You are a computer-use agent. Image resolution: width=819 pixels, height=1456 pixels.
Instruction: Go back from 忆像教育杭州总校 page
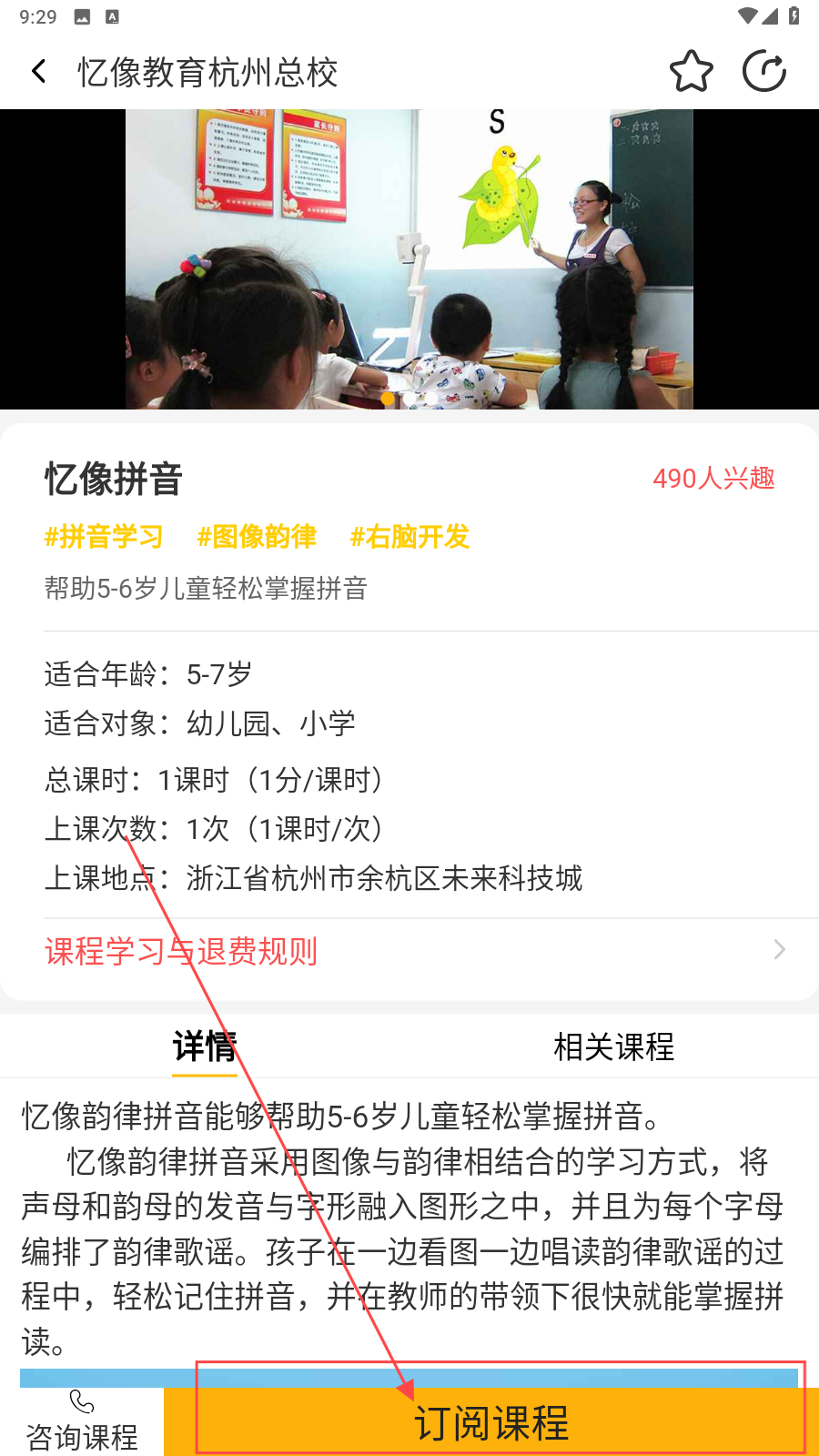(x=39, y=72)
